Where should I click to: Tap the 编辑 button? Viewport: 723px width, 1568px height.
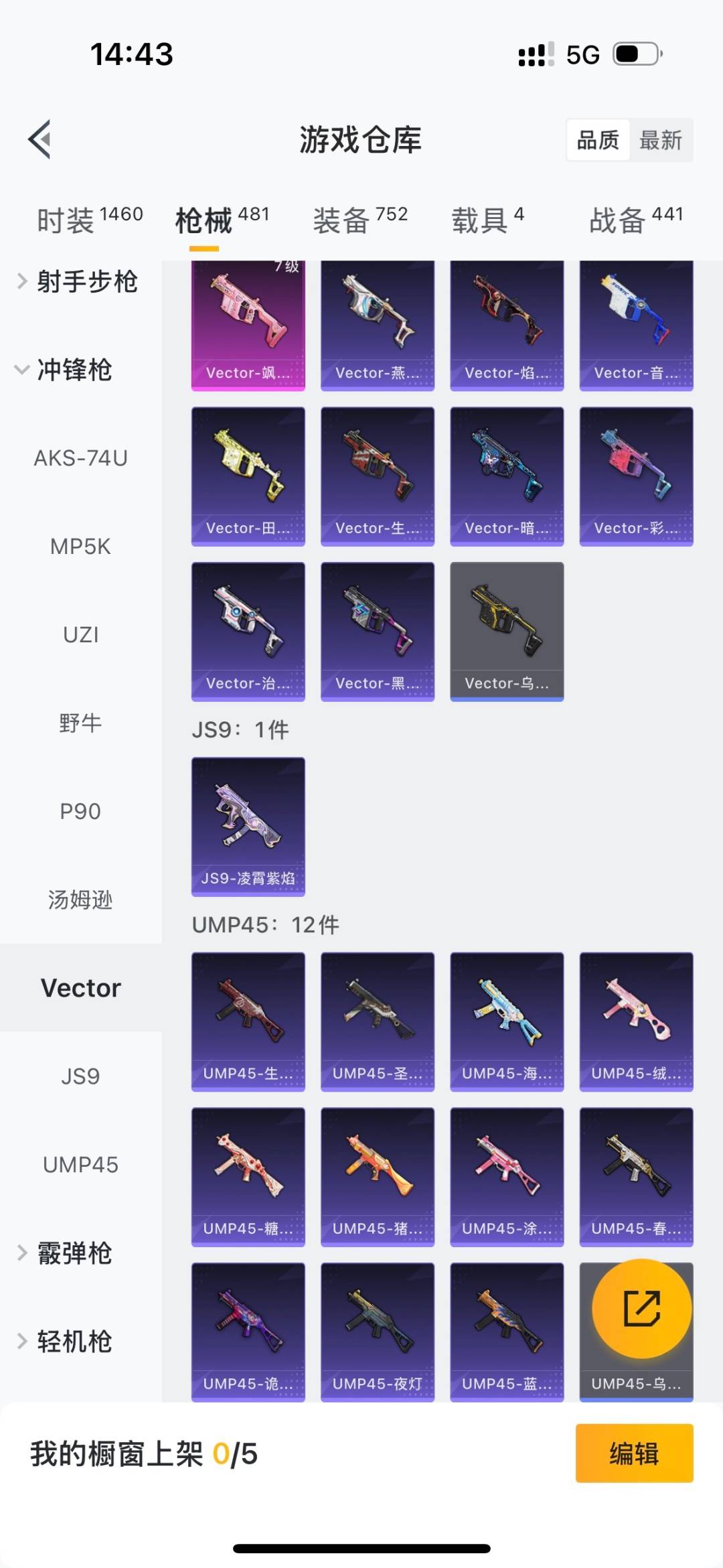(x=633, y=1453)
